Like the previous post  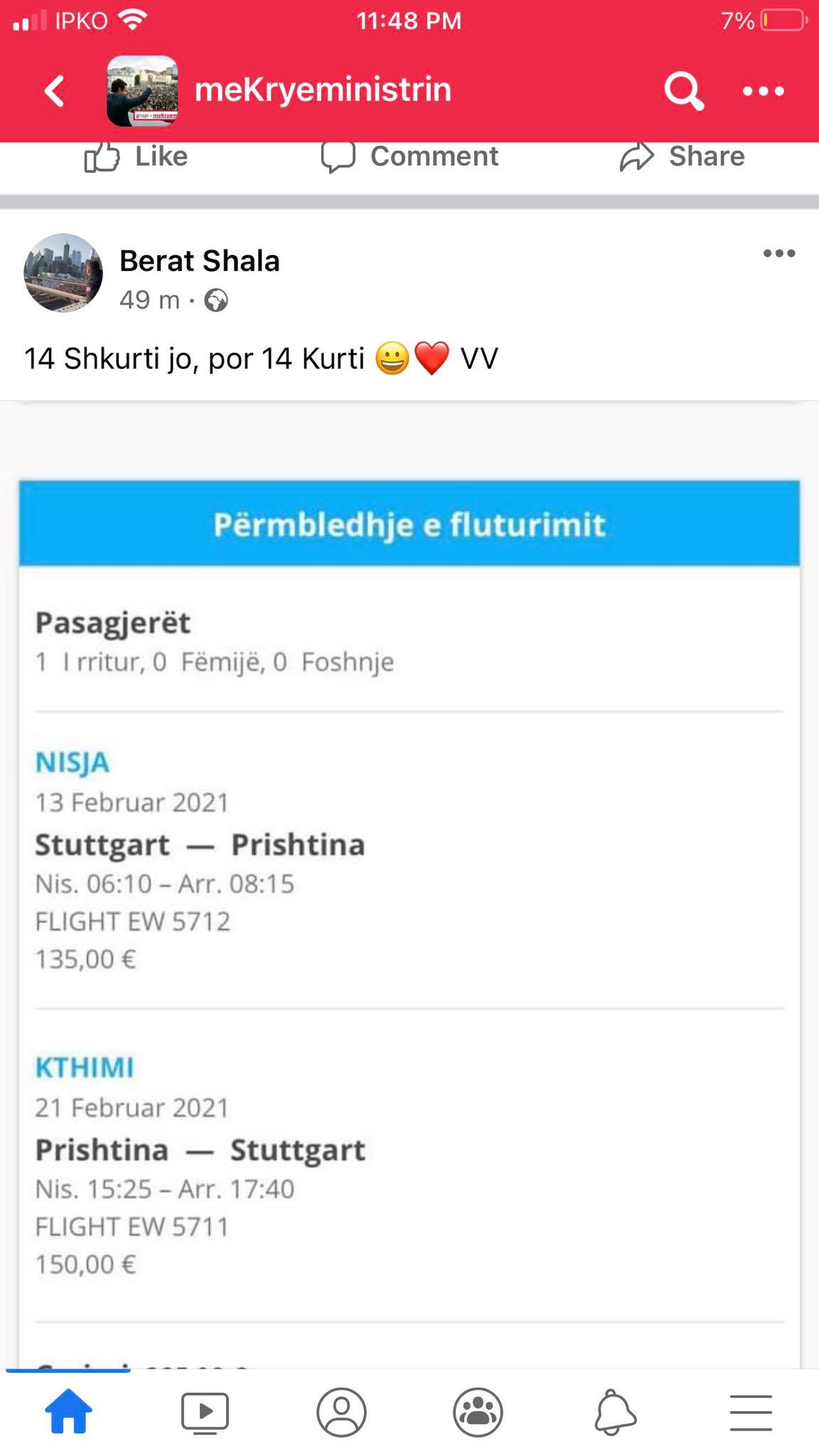pyautogui.click(x=136, y=156)
